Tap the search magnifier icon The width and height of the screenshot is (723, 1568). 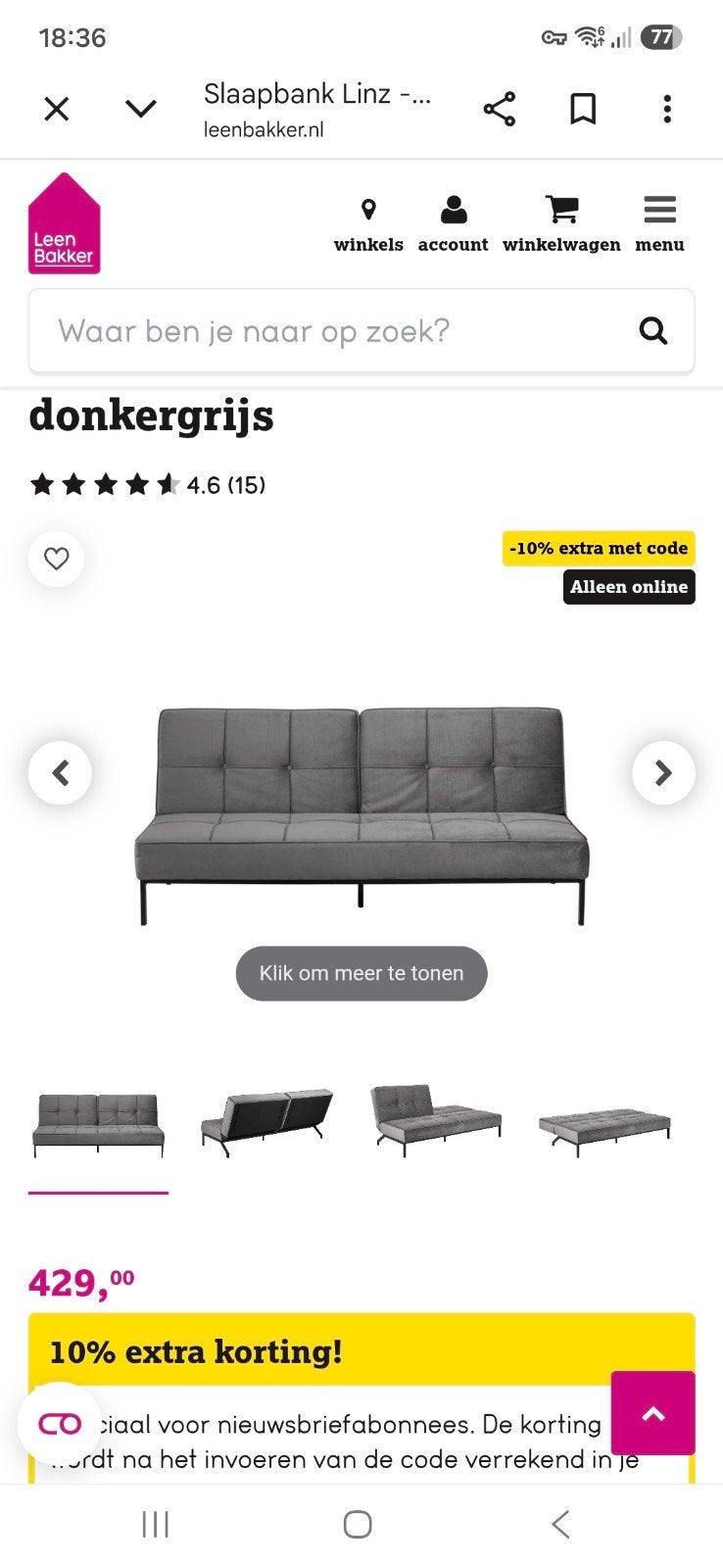653,331
